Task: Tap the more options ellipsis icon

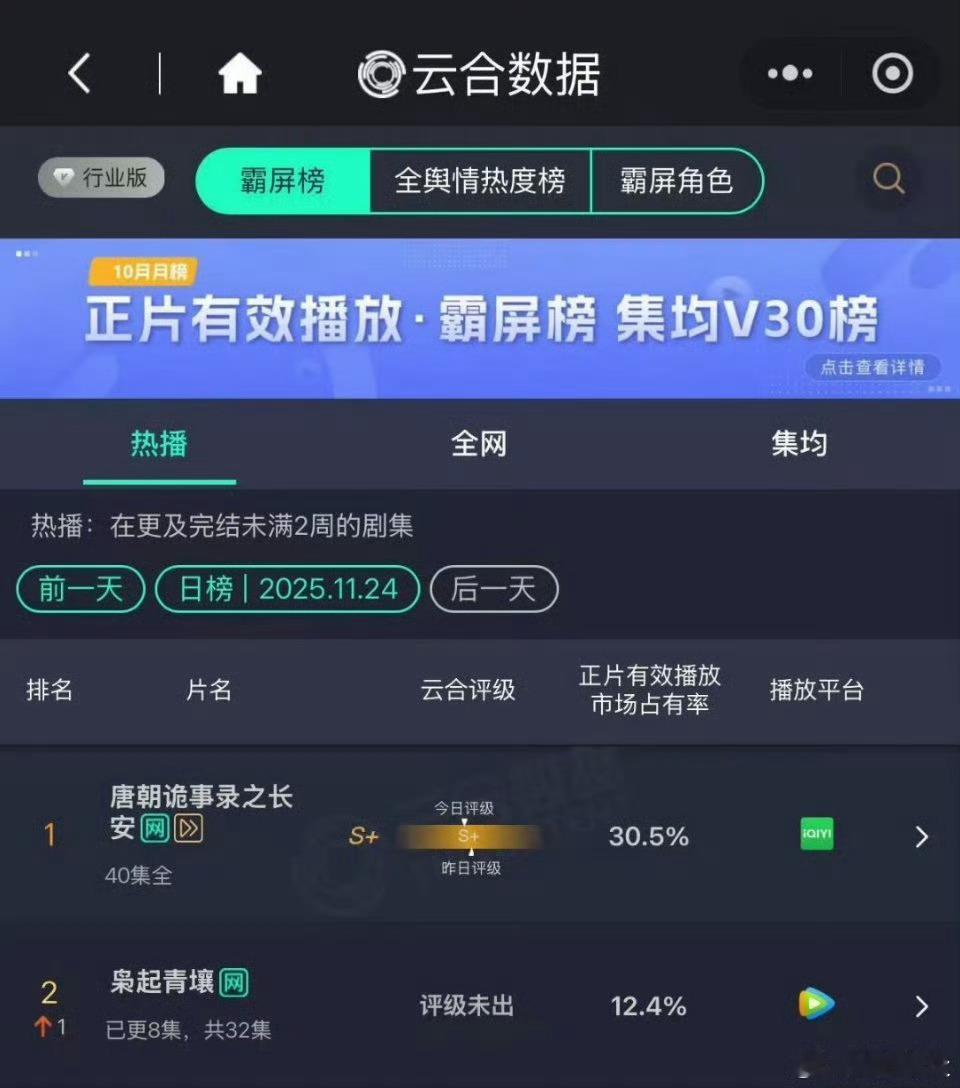Action: pyautogui.click(x=789, y=73)
